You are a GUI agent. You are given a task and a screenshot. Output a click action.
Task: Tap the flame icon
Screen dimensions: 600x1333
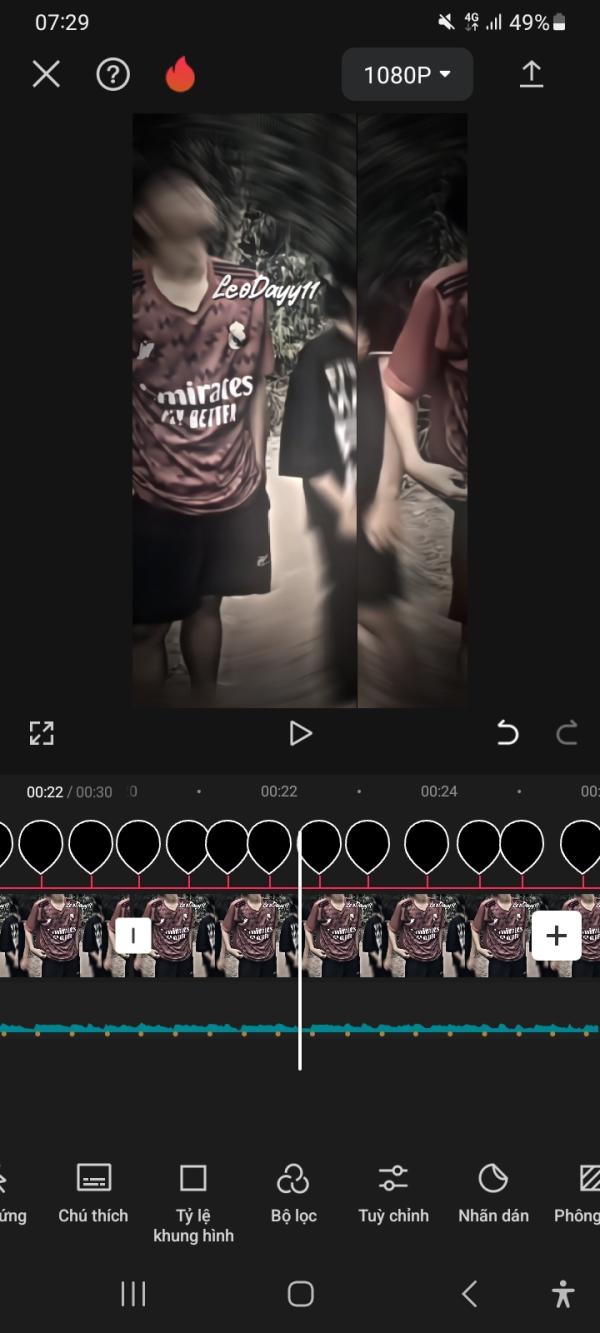(x=180, y=74)
